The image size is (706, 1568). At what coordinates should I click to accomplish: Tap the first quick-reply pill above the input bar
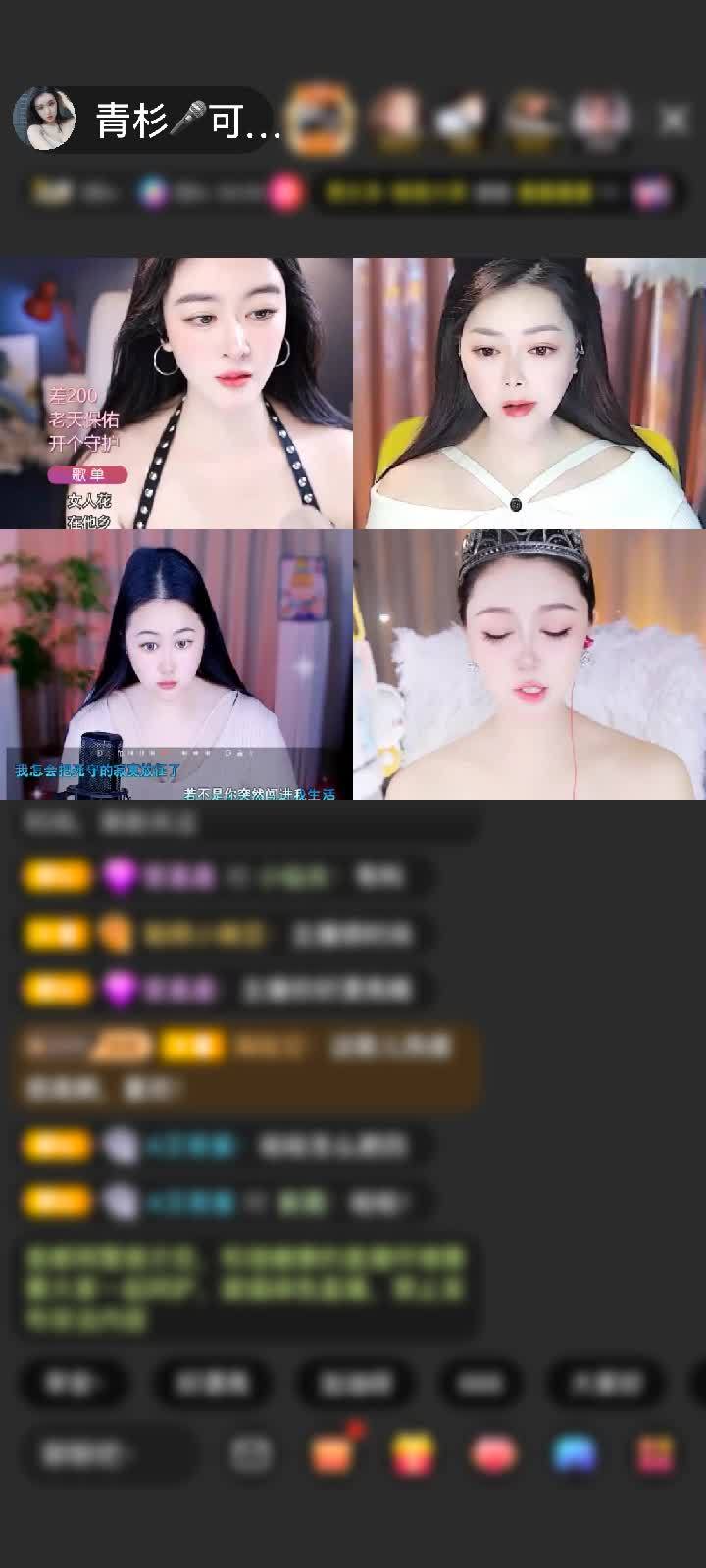[74, 1385]
